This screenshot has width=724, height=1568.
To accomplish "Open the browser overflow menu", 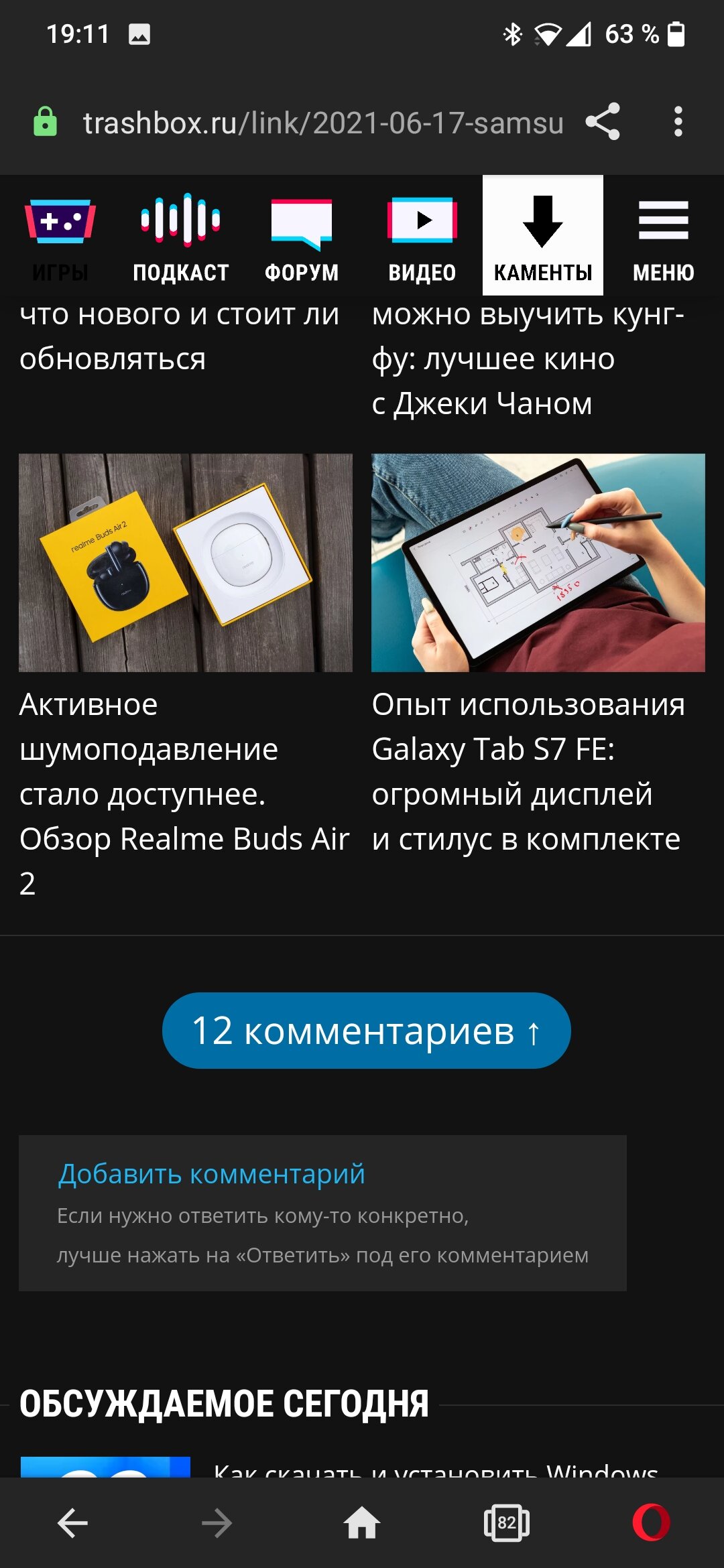I will [x=678, y=122].
